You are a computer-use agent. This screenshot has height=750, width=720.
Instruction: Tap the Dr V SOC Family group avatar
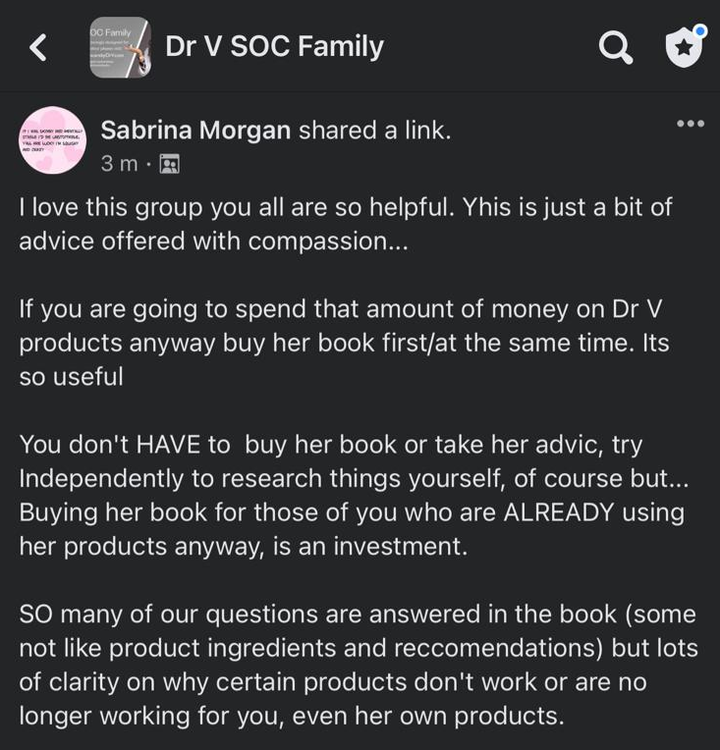pos(119,47)
